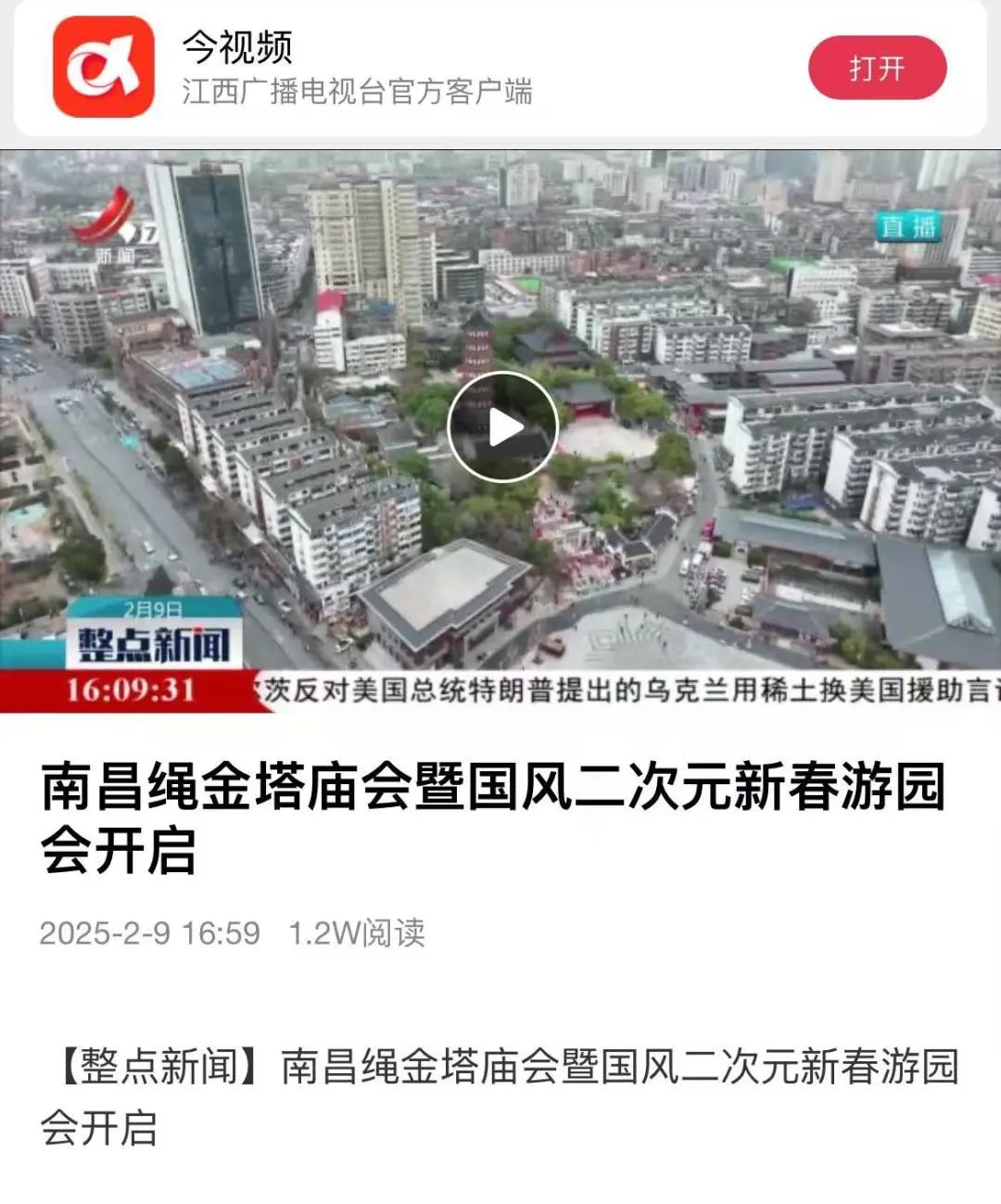This screenshot has width=1001, height=1204.
Task: Tap the 打开 button to open 今视频 app
Action: 877,68
